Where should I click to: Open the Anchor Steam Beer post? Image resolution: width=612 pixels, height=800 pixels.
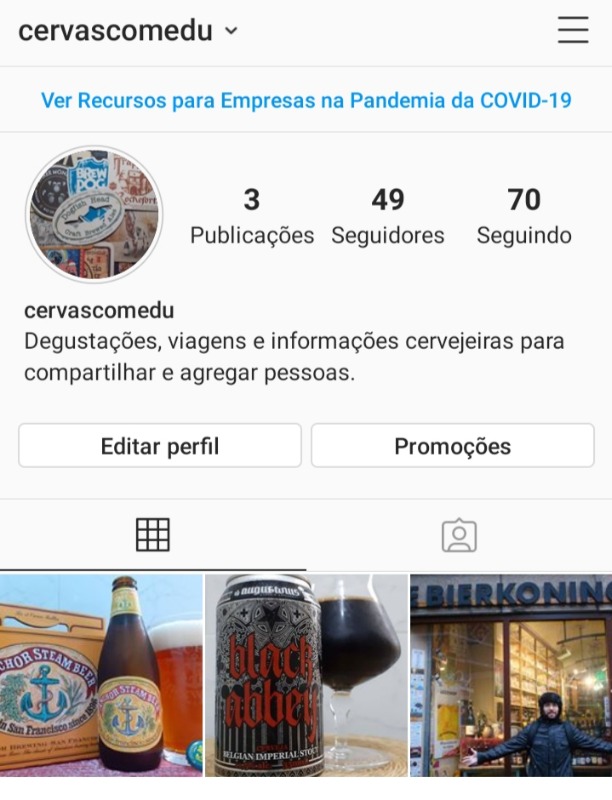point(101,675)
